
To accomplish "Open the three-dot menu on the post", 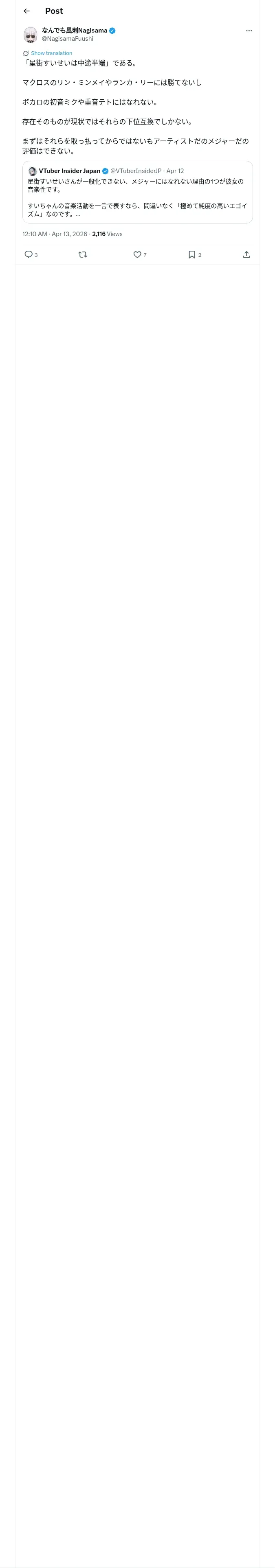I will coord(249,31).
